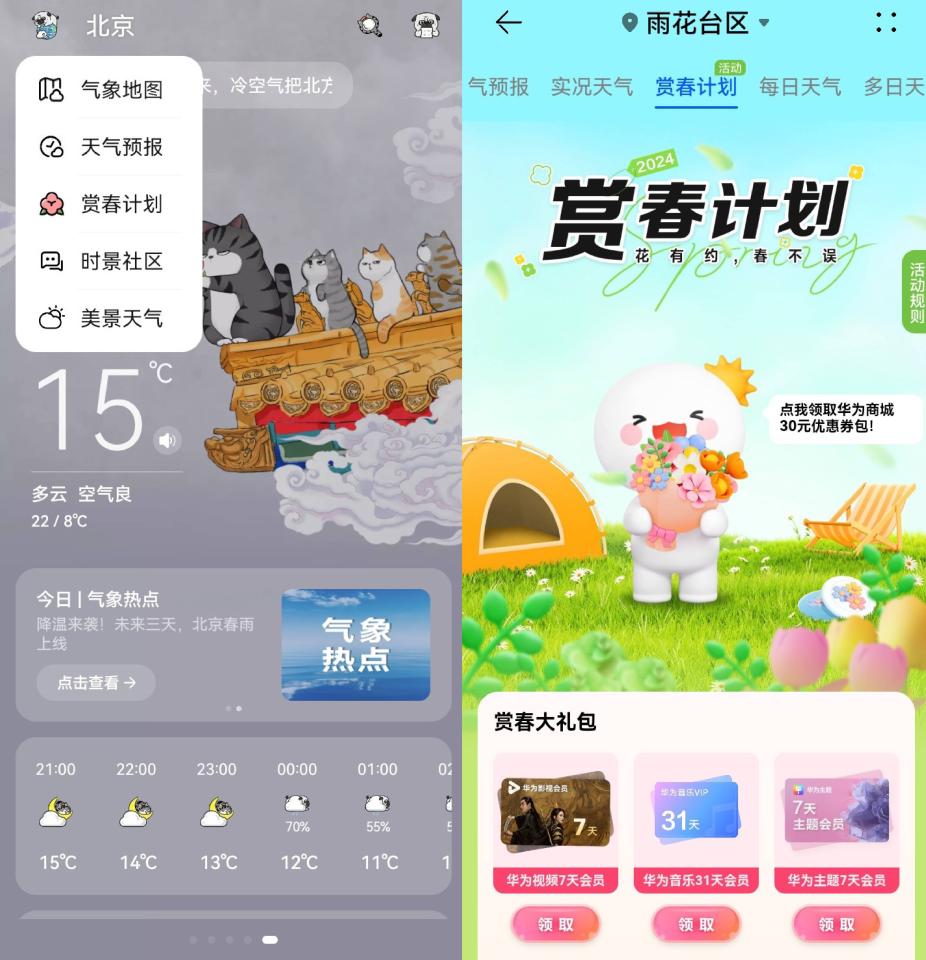926x960 pixels.
Task: Tap 点击查看 in the 气象热点 card
Action: click(96, 683)
